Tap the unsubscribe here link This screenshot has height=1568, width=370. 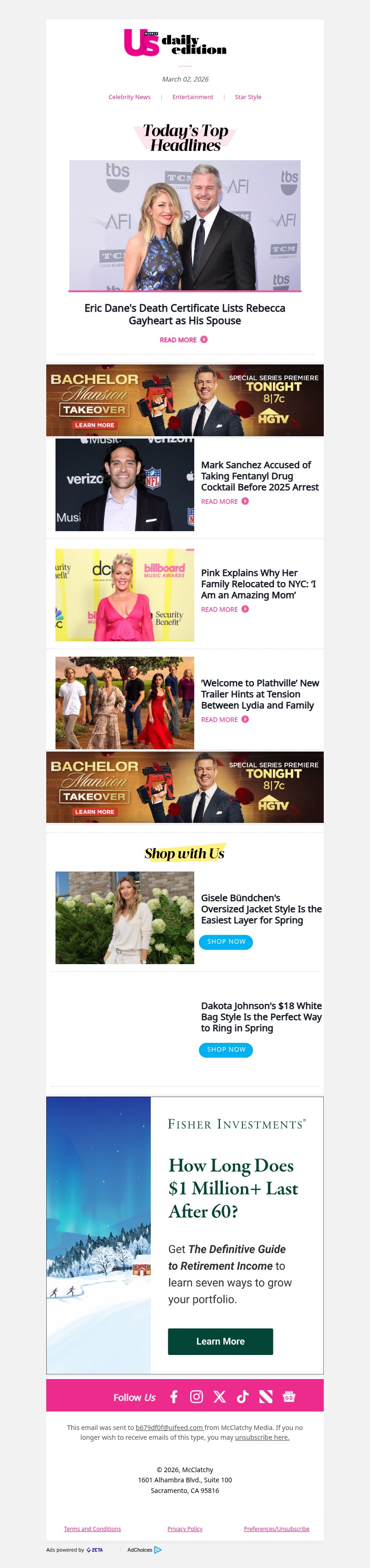(262, 1437)
